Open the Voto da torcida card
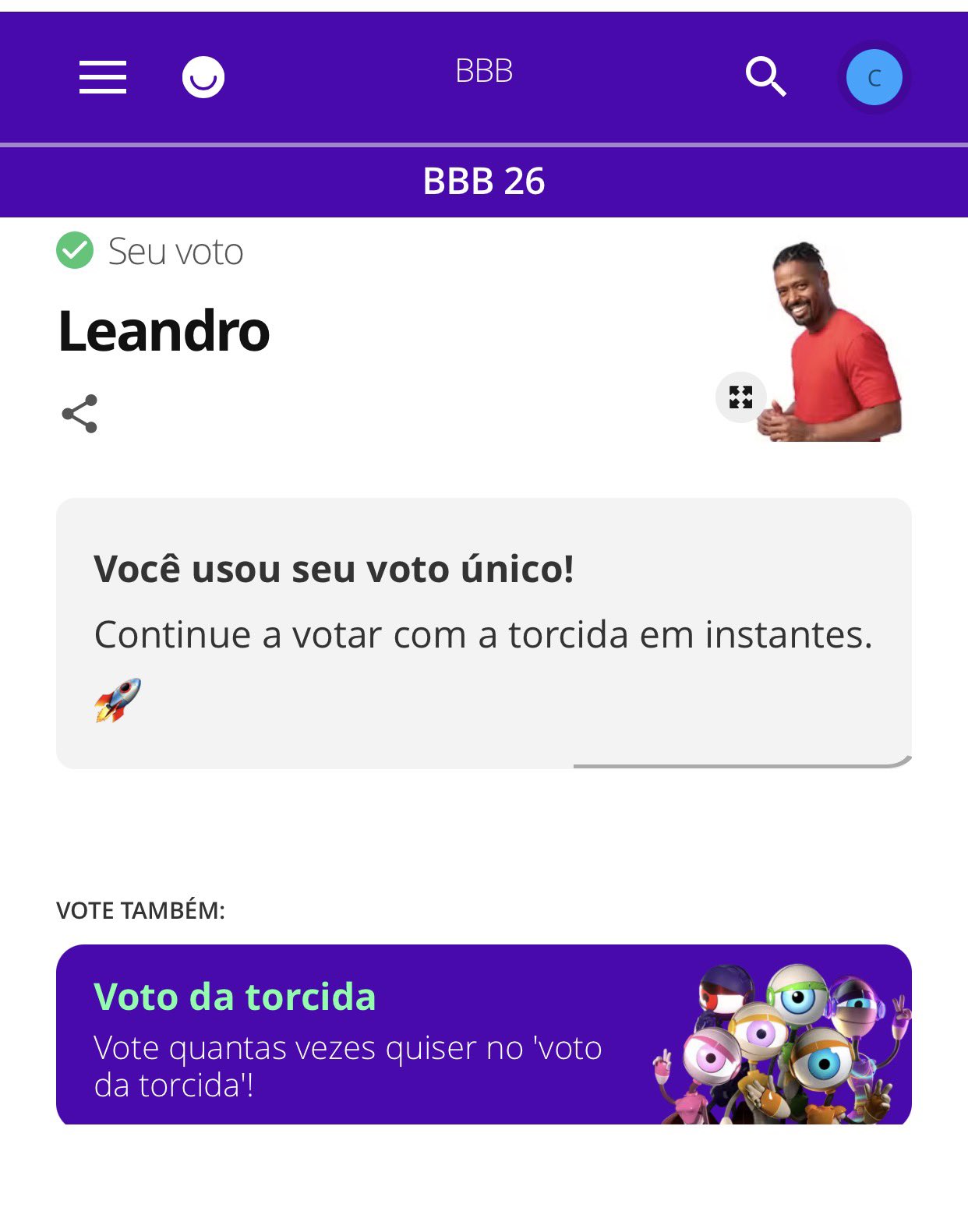The width and height of the screenshot is (968, 1232). (x=483, y=1034)
